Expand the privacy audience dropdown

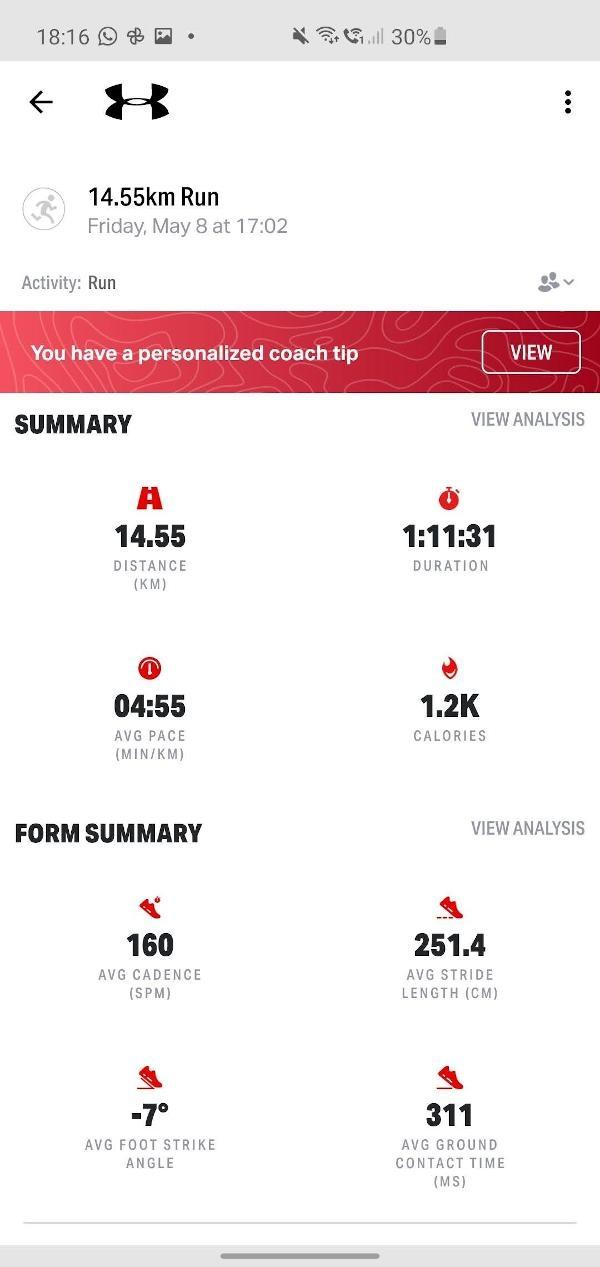[556, 283]
